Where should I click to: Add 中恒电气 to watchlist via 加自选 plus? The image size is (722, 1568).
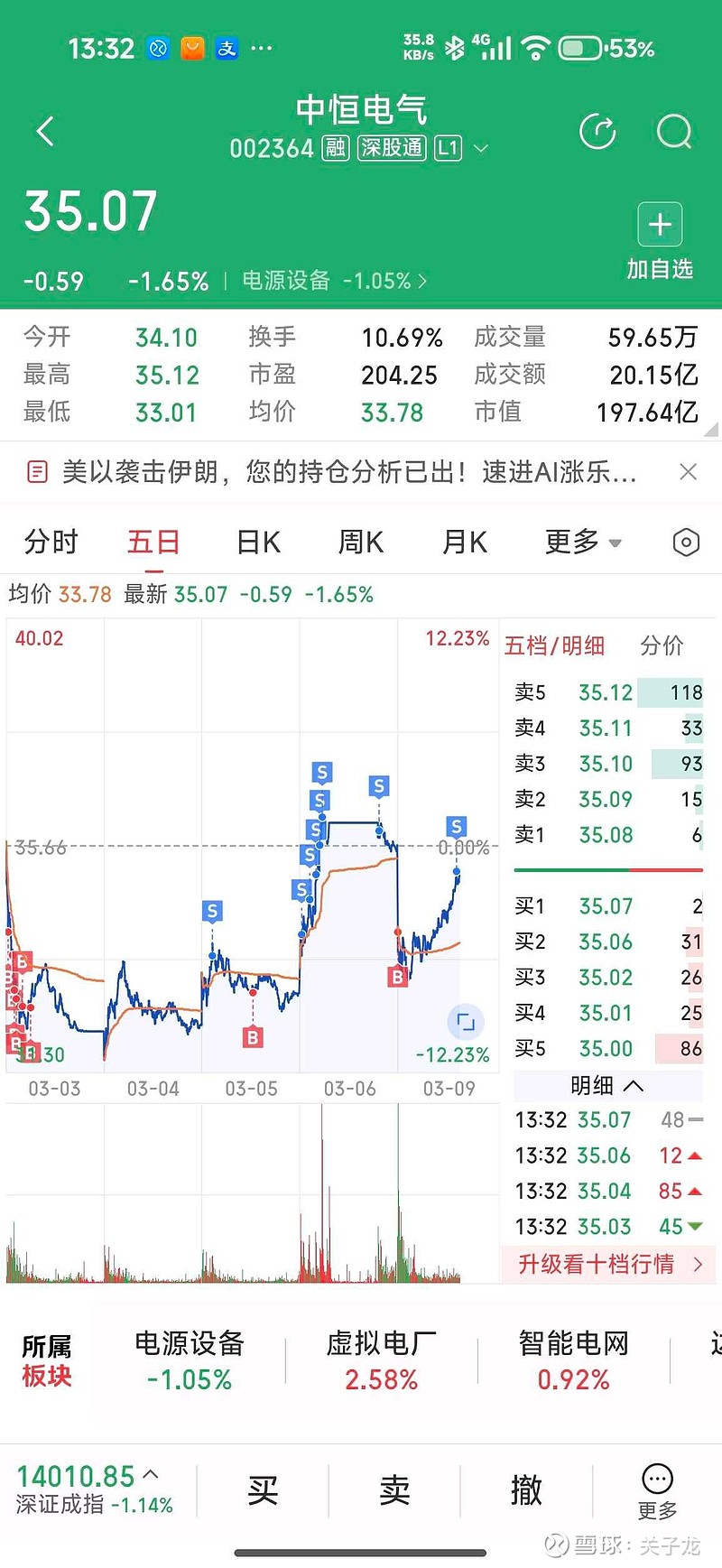pyautogui.click(x=660, y=224)
